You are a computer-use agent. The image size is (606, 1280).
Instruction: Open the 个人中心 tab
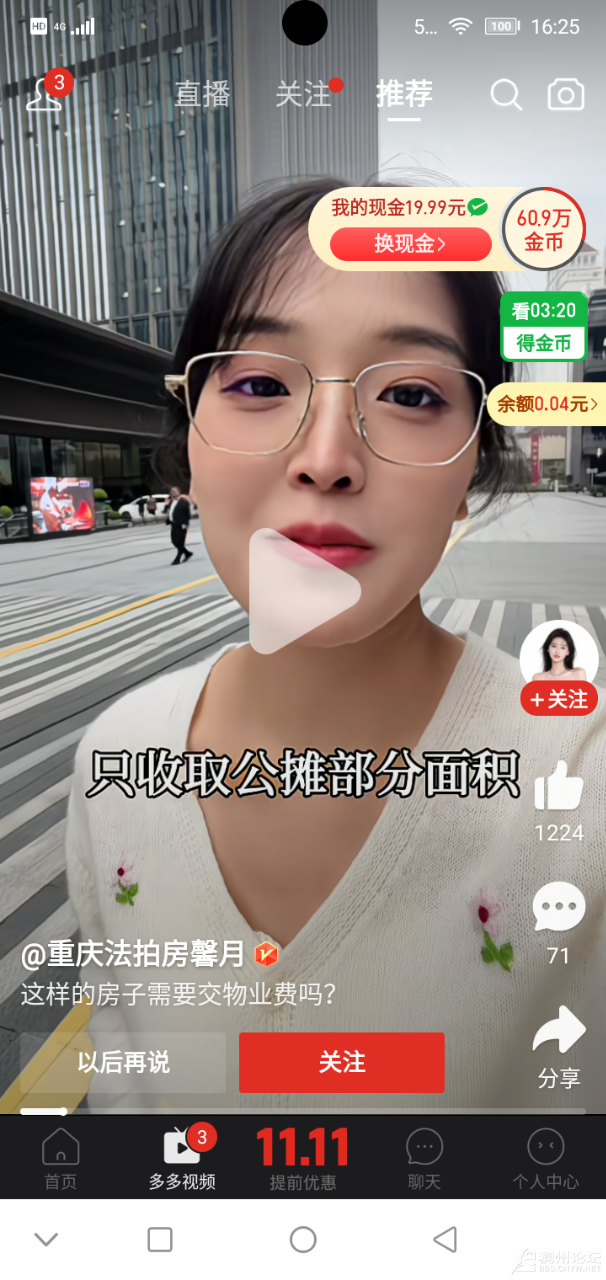pyautogui.click(x=545, y=1159)
